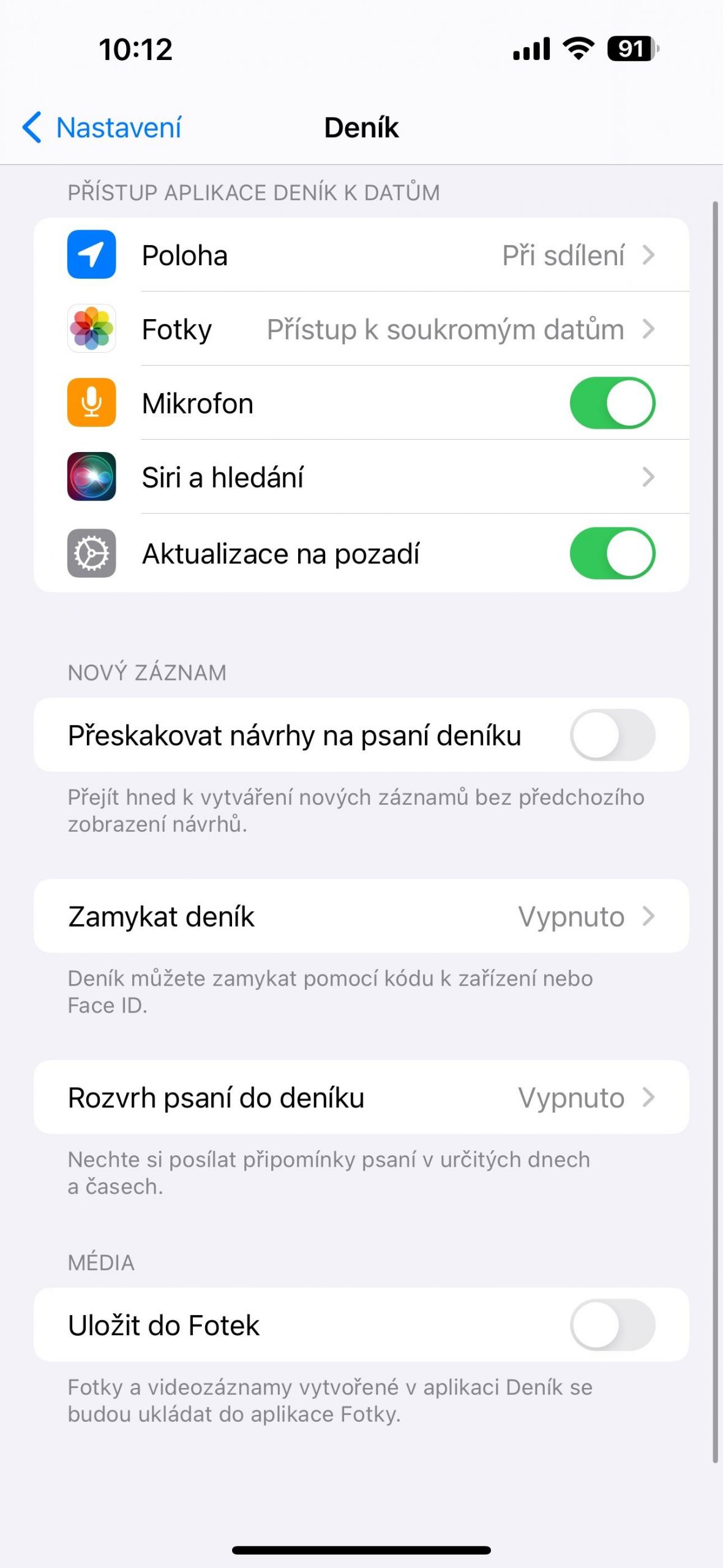This screenshot has height=1568, width=723.
Task: Toggle on Uložit do Fotek
Action: pos(612,1325)
